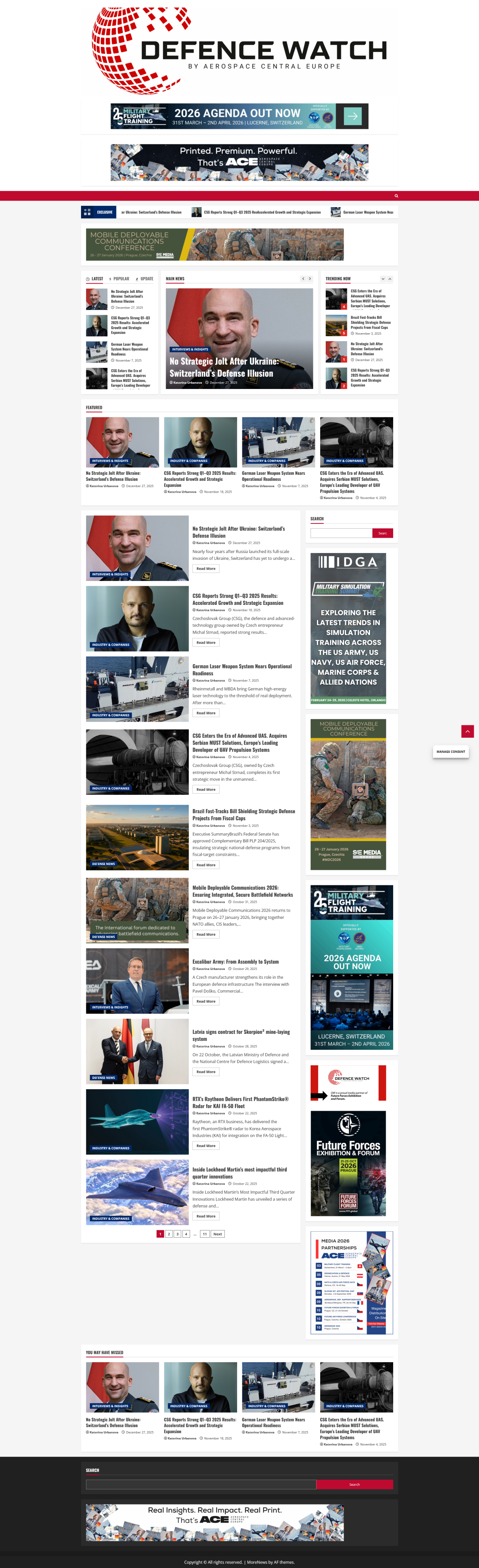Switch to the Update tab
The image size is (479, 1568).
[146, 279]
